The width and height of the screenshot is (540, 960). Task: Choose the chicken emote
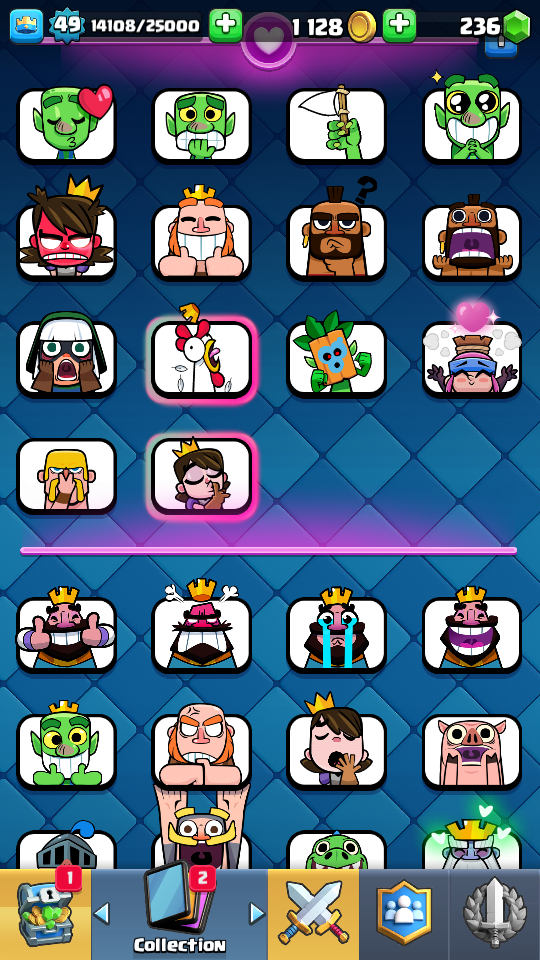click(201, 359)
